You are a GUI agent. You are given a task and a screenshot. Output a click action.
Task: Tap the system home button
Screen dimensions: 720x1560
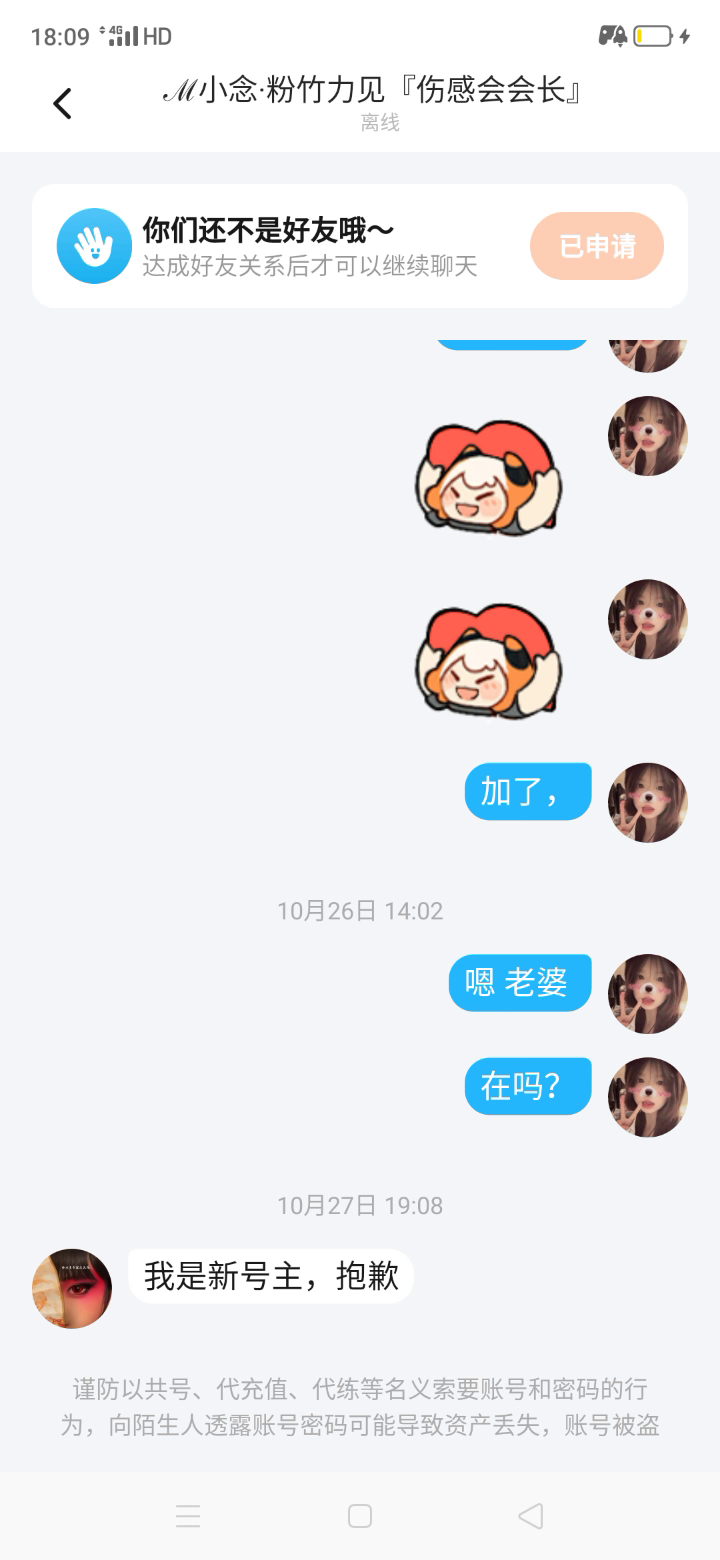point(360,1516)
